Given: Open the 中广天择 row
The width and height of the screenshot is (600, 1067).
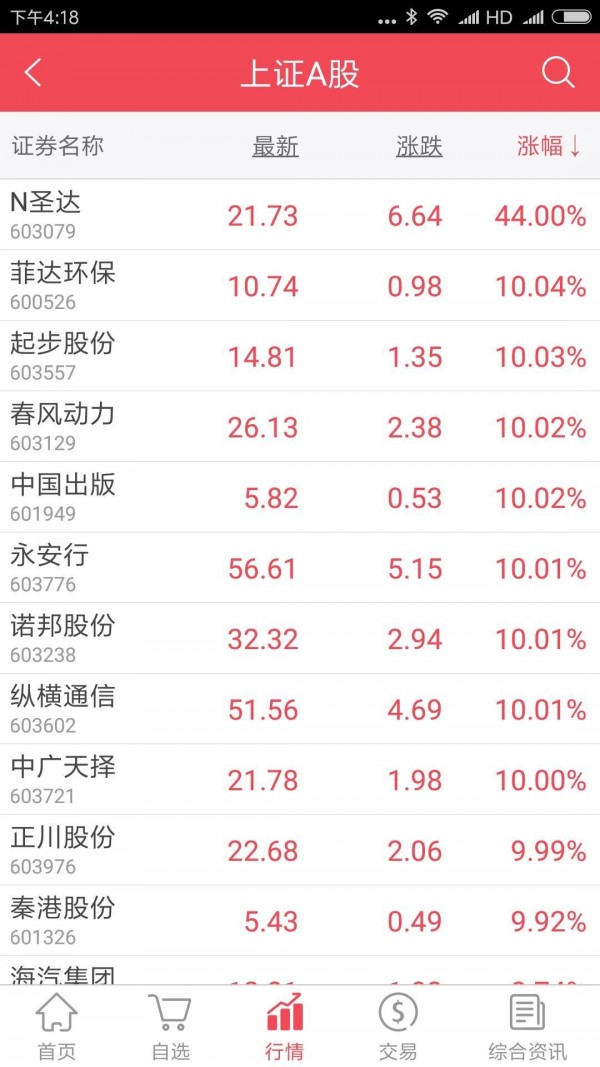Looking at the screenshot, I should [300, 780].
